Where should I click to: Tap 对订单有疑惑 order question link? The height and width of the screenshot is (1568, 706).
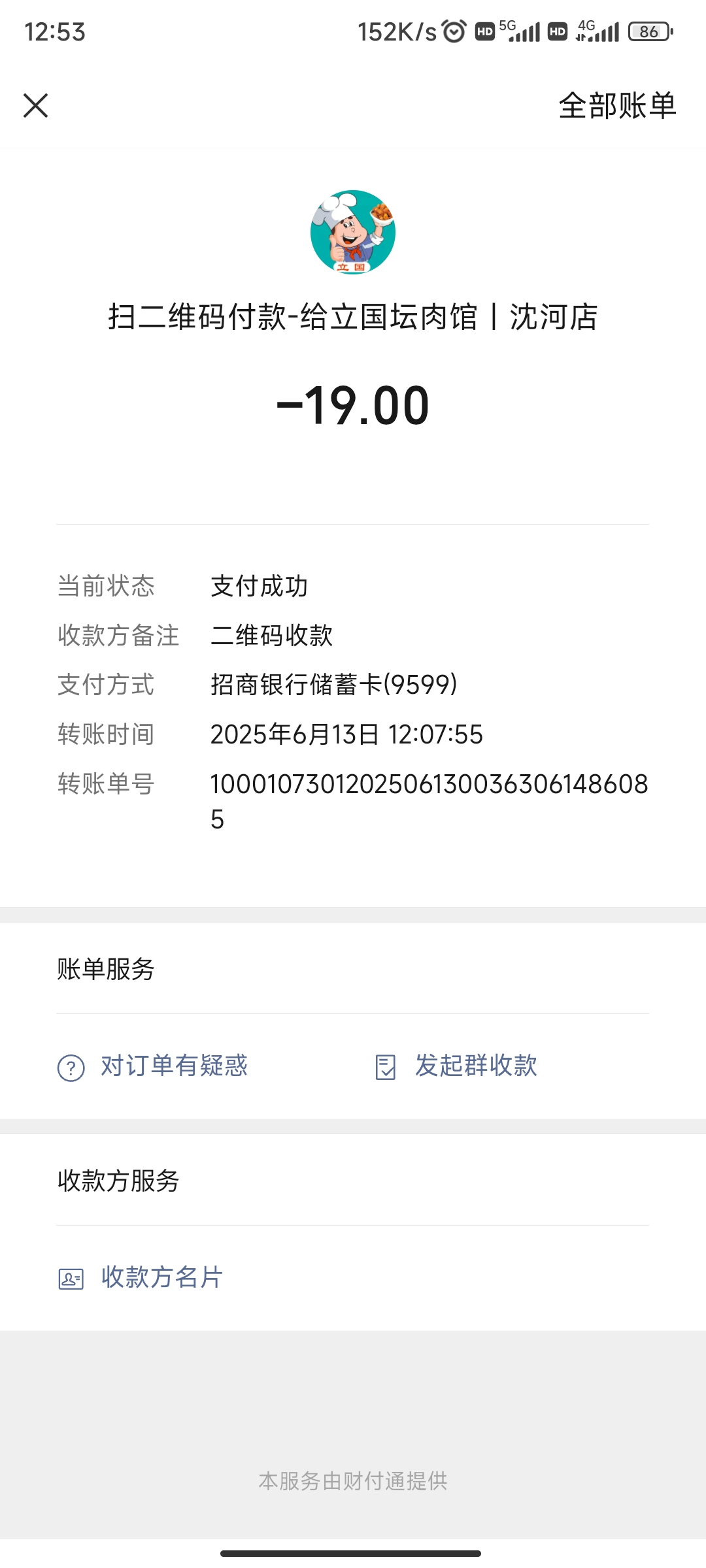153,1066
